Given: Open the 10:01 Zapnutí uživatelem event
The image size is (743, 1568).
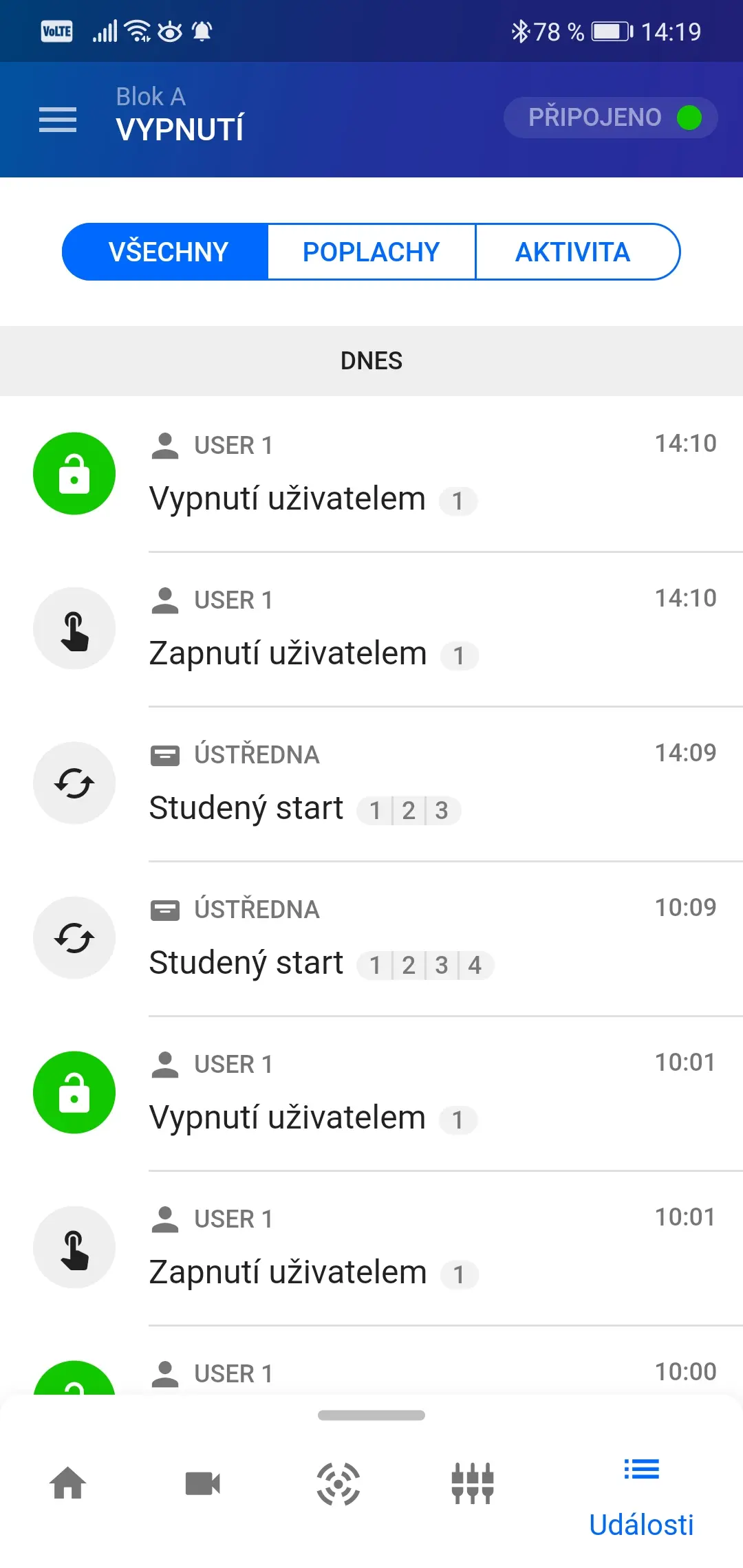Looking at the screenshot, I should coord(371,1248).
